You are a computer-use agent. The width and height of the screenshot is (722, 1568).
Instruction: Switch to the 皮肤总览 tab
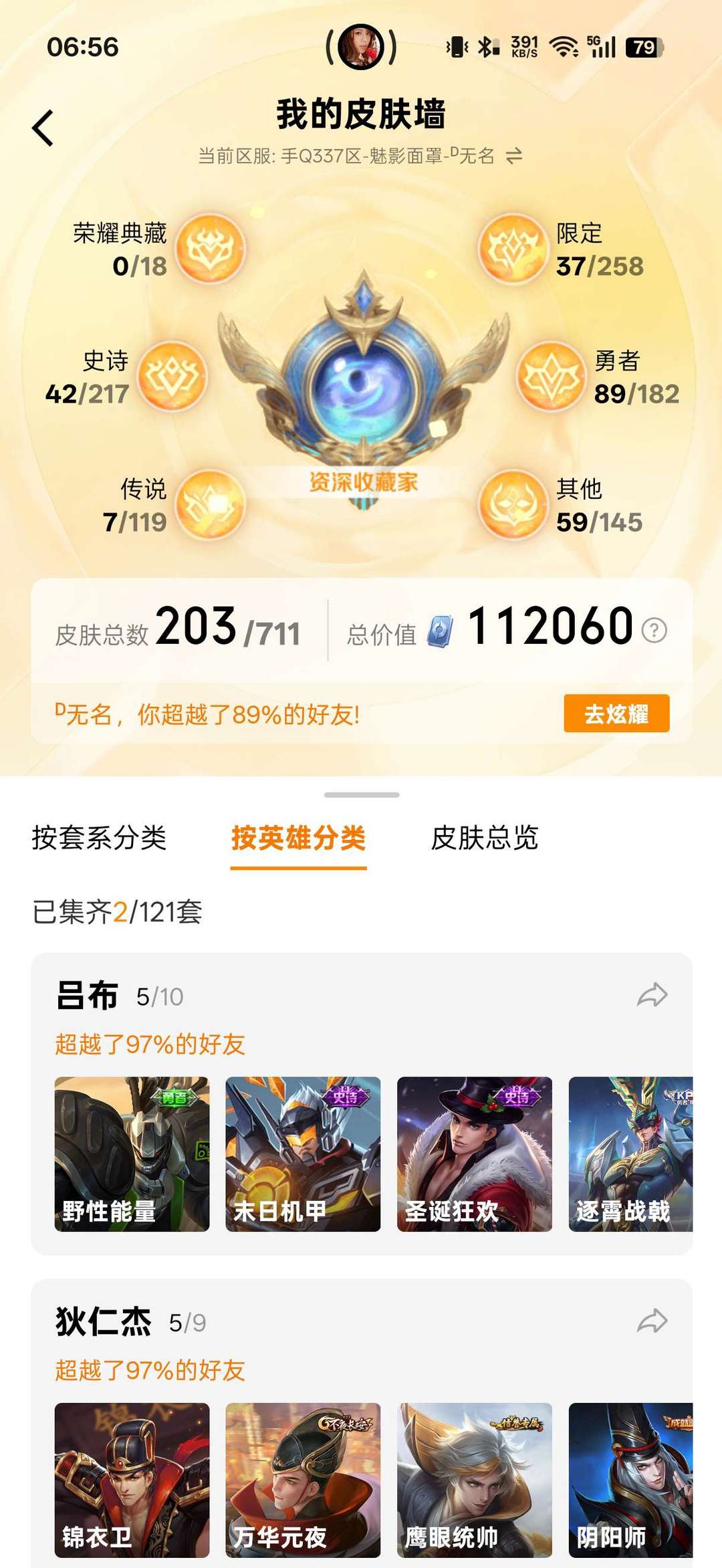[485, 838]
